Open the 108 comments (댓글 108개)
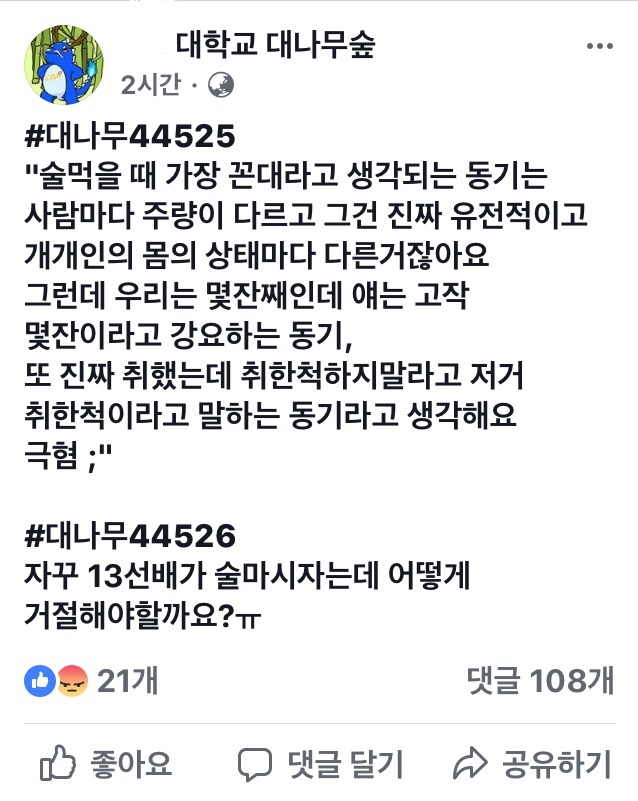 (540, 681)
